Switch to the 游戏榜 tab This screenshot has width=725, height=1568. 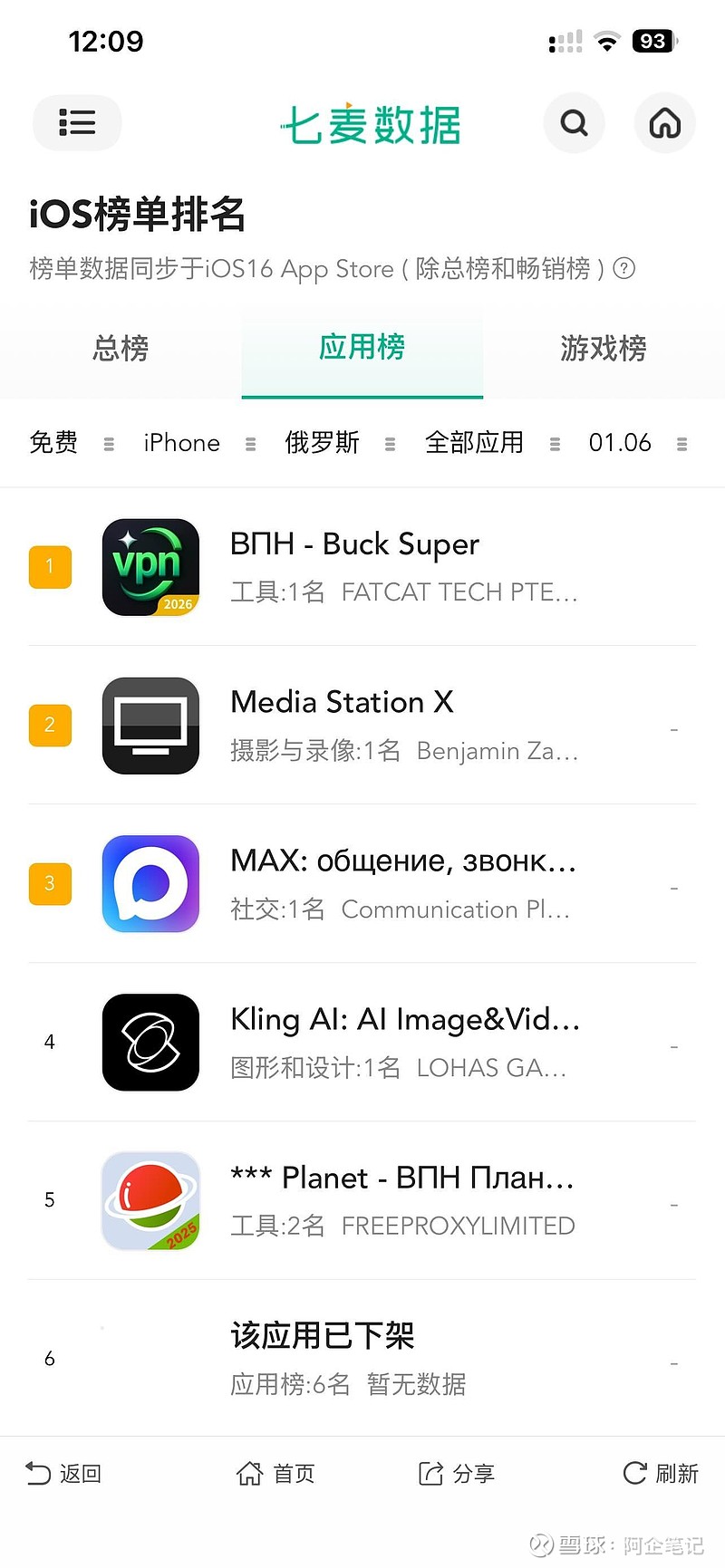(603, 349)
